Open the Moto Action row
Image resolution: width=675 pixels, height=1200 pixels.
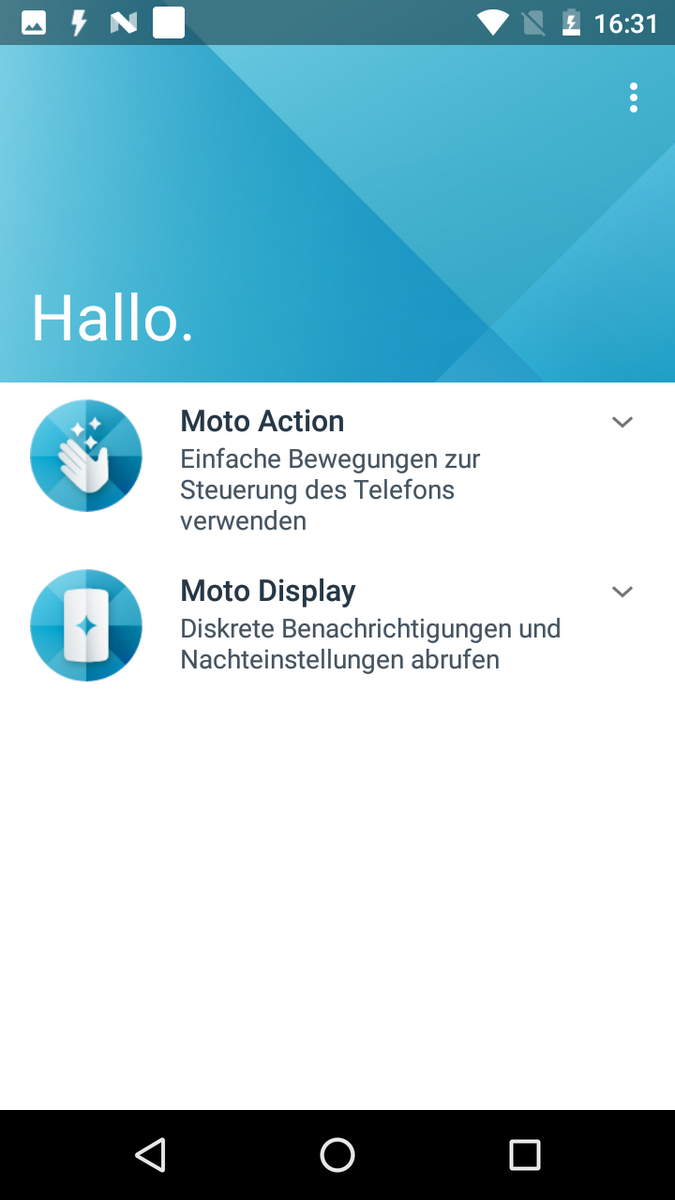click(337, 468)
